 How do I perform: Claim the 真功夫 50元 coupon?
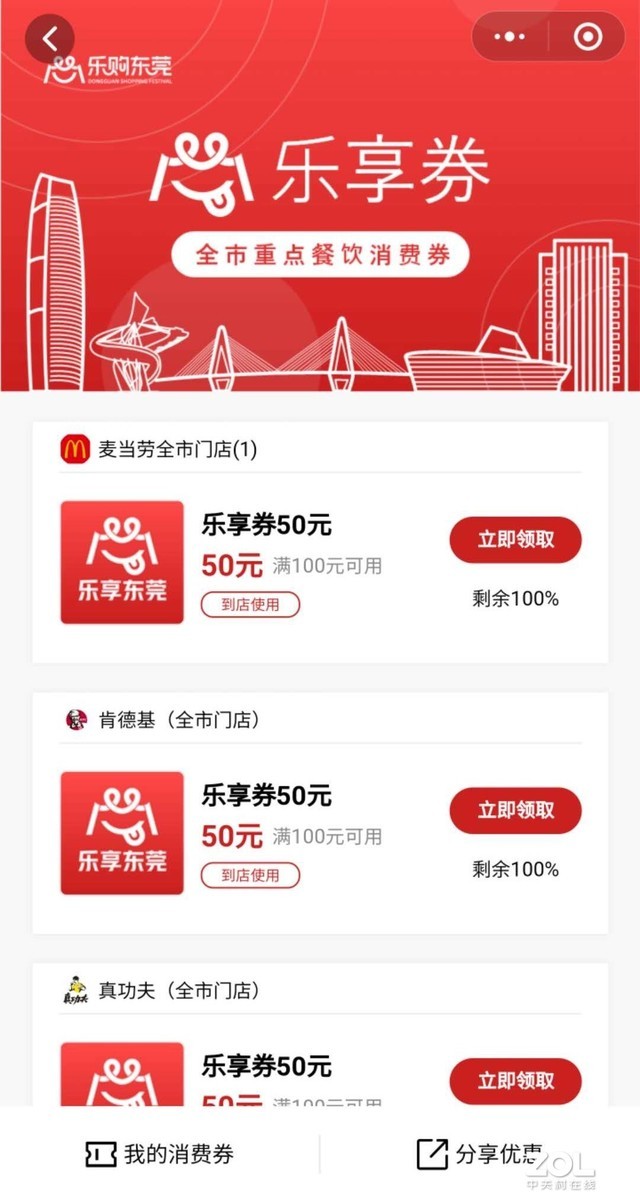515,1080
